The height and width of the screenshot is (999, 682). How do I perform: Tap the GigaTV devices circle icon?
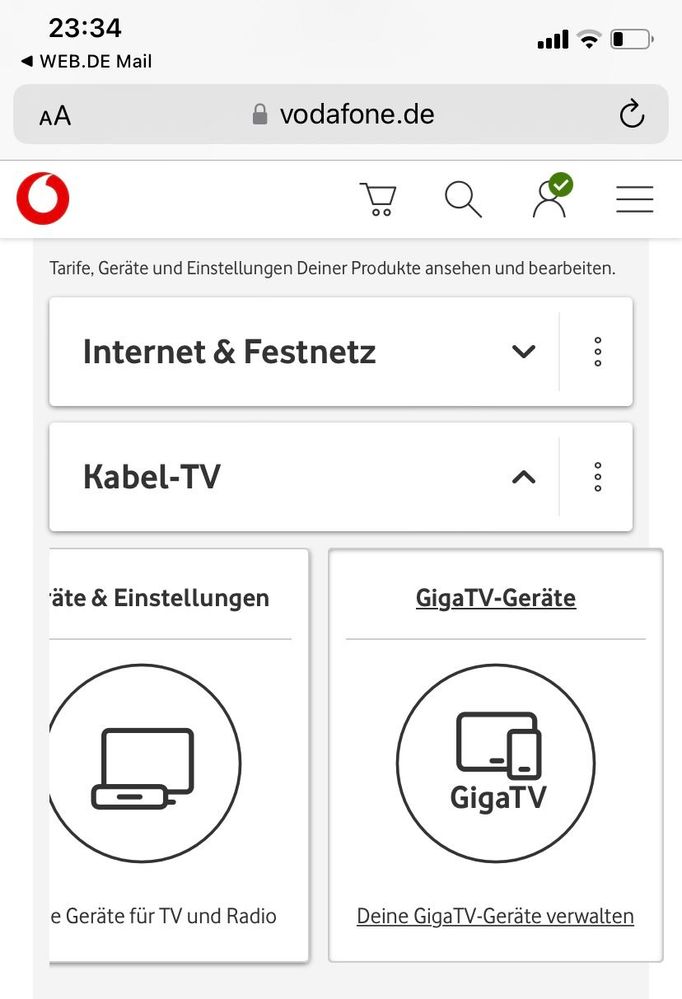coord(495,764)
